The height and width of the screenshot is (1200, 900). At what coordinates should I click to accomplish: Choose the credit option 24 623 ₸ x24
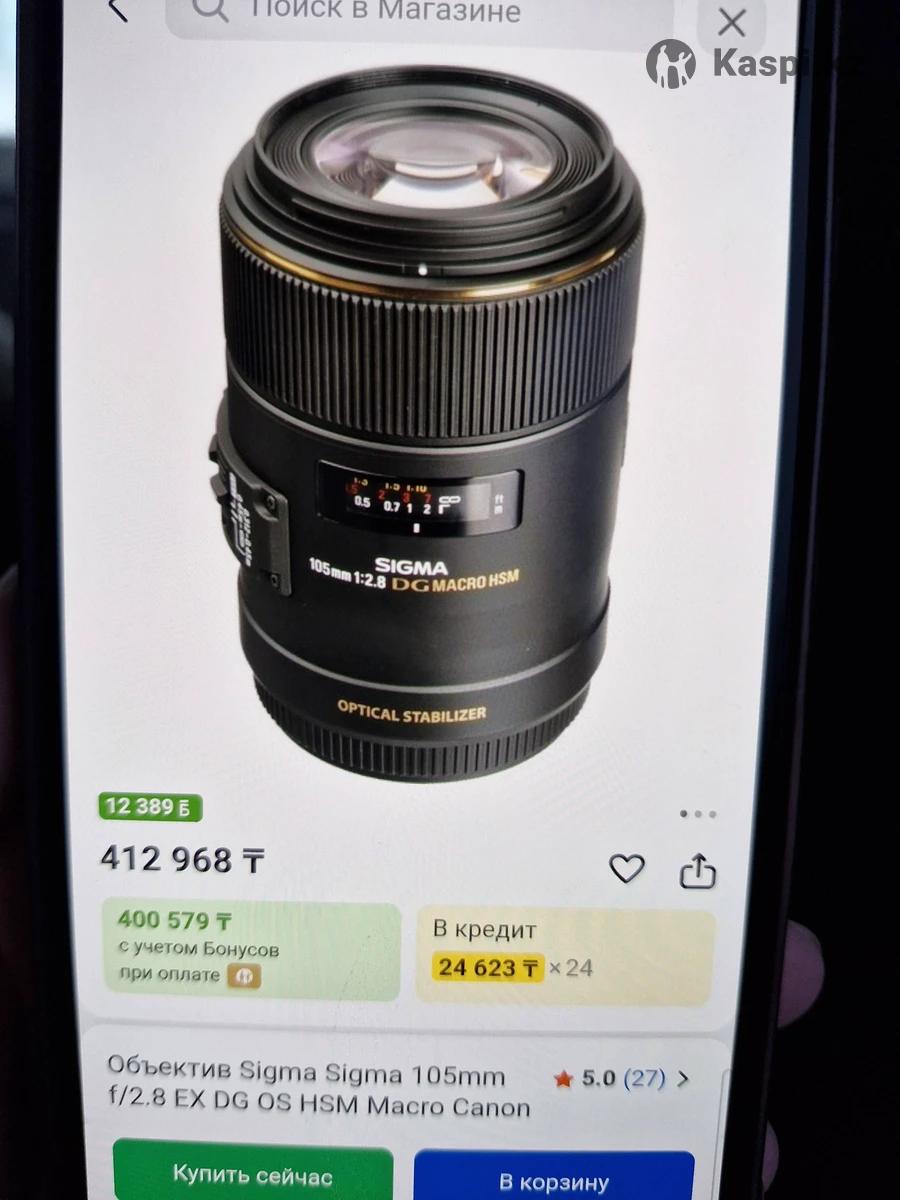(x=565, y=955)
